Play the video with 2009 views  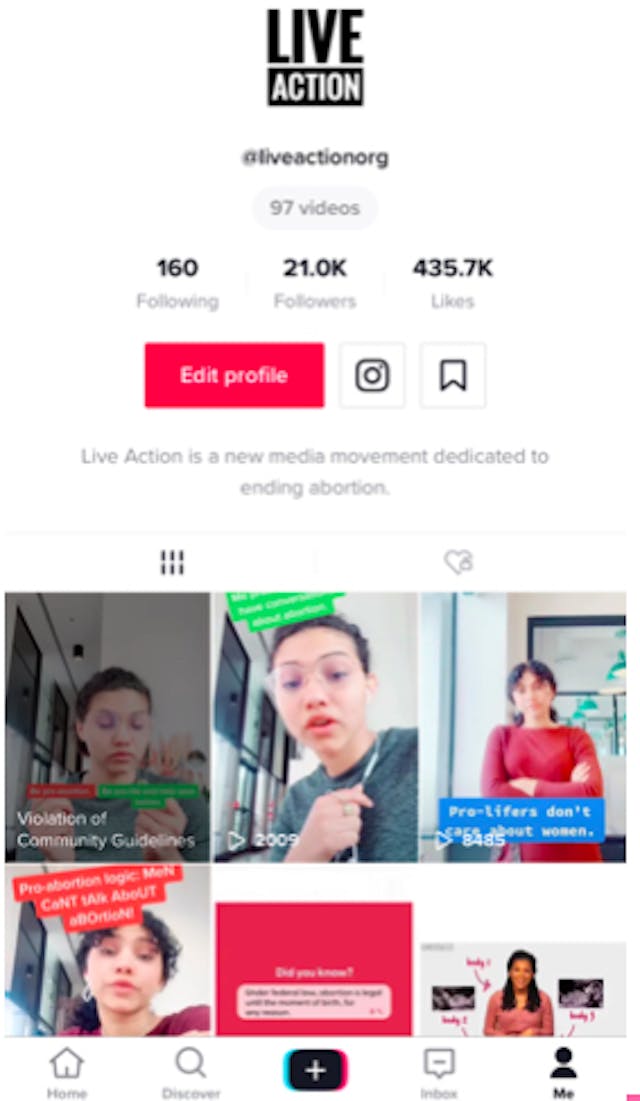click(x=315, y=727)
